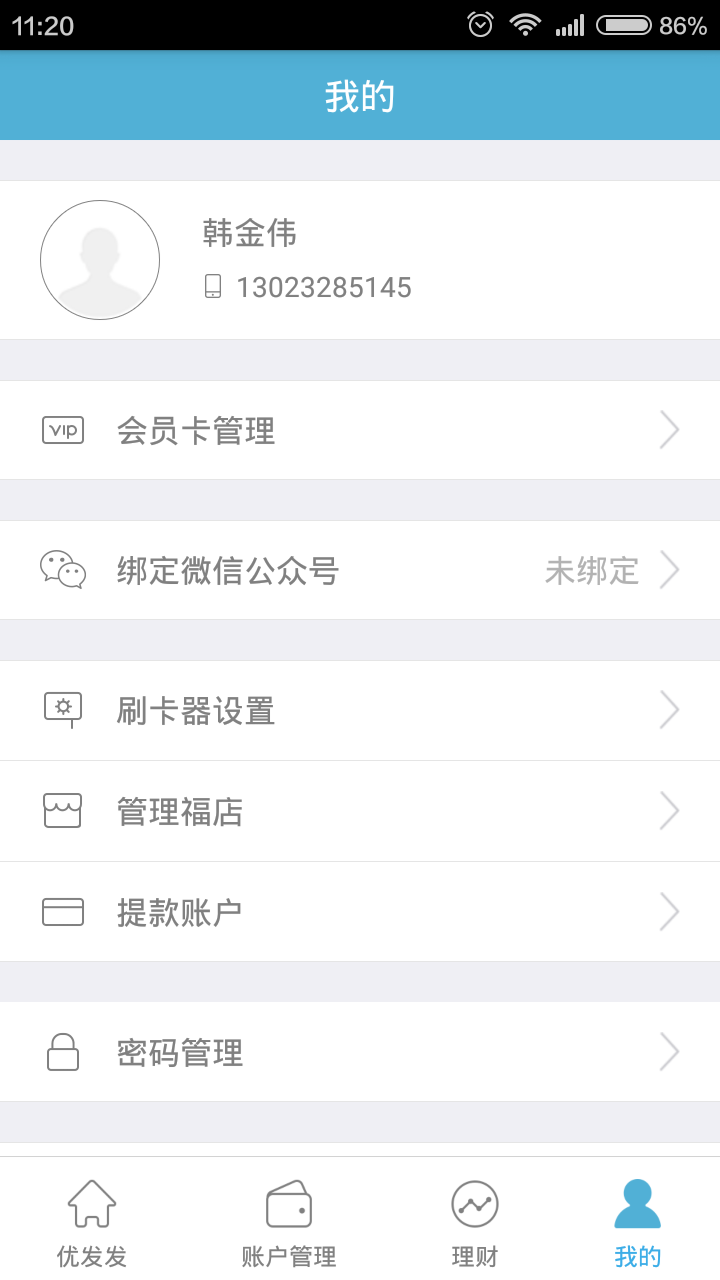This screenshot has width=720, height=1280.
Task: Open the 提款账户 bank card icon
Action: (x=63, y=911)
